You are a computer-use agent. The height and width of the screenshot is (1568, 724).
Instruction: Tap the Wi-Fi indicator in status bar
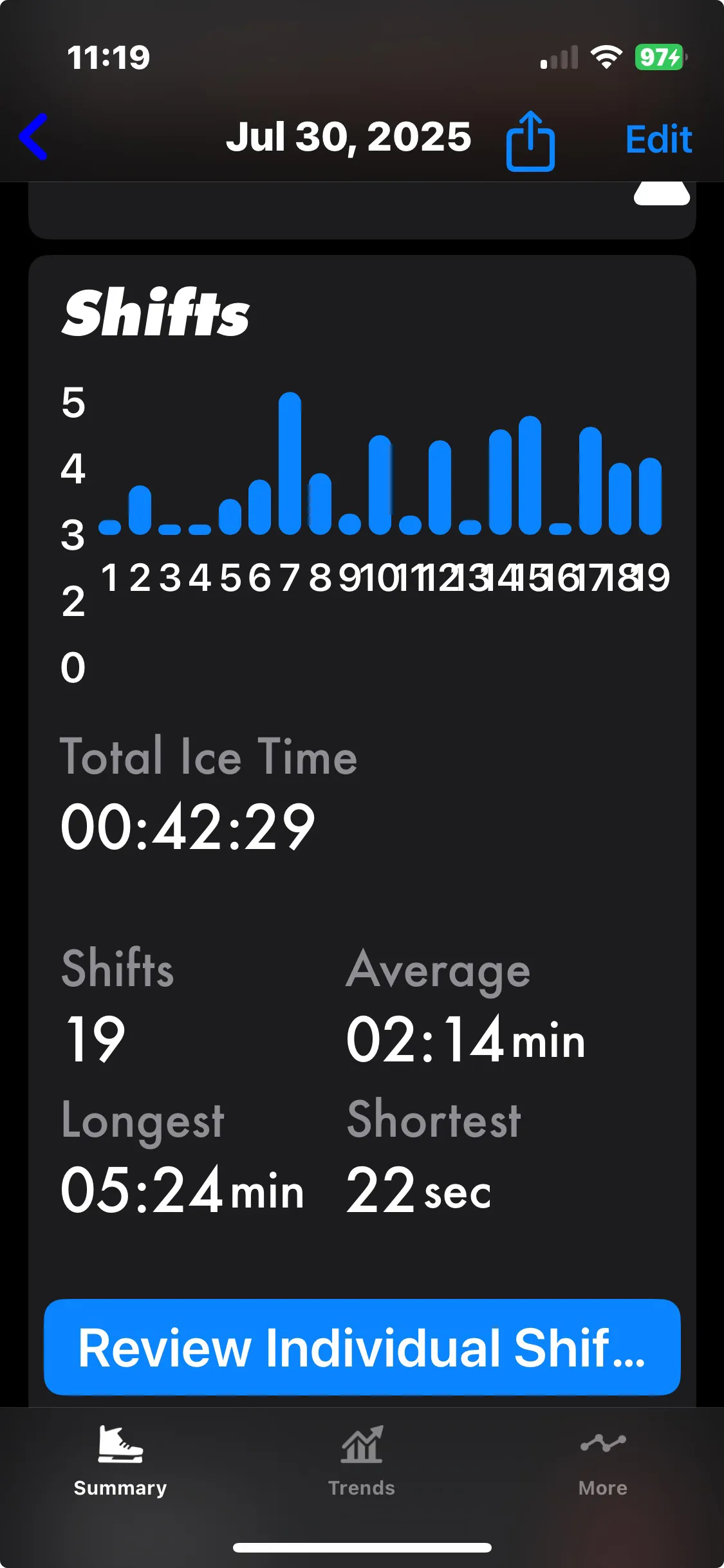coord(606,57)
